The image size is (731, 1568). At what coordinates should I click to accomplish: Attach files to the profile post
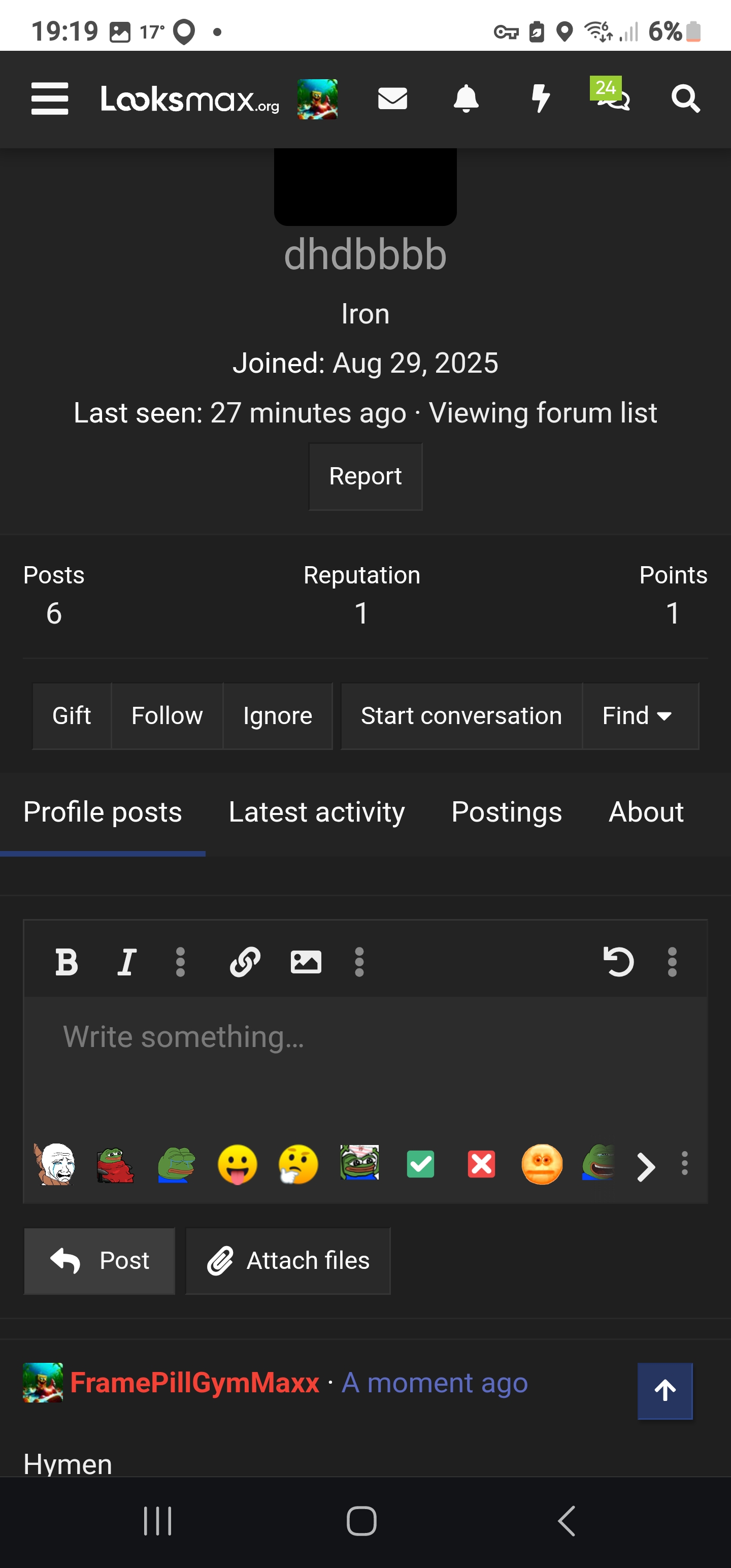288,1261
